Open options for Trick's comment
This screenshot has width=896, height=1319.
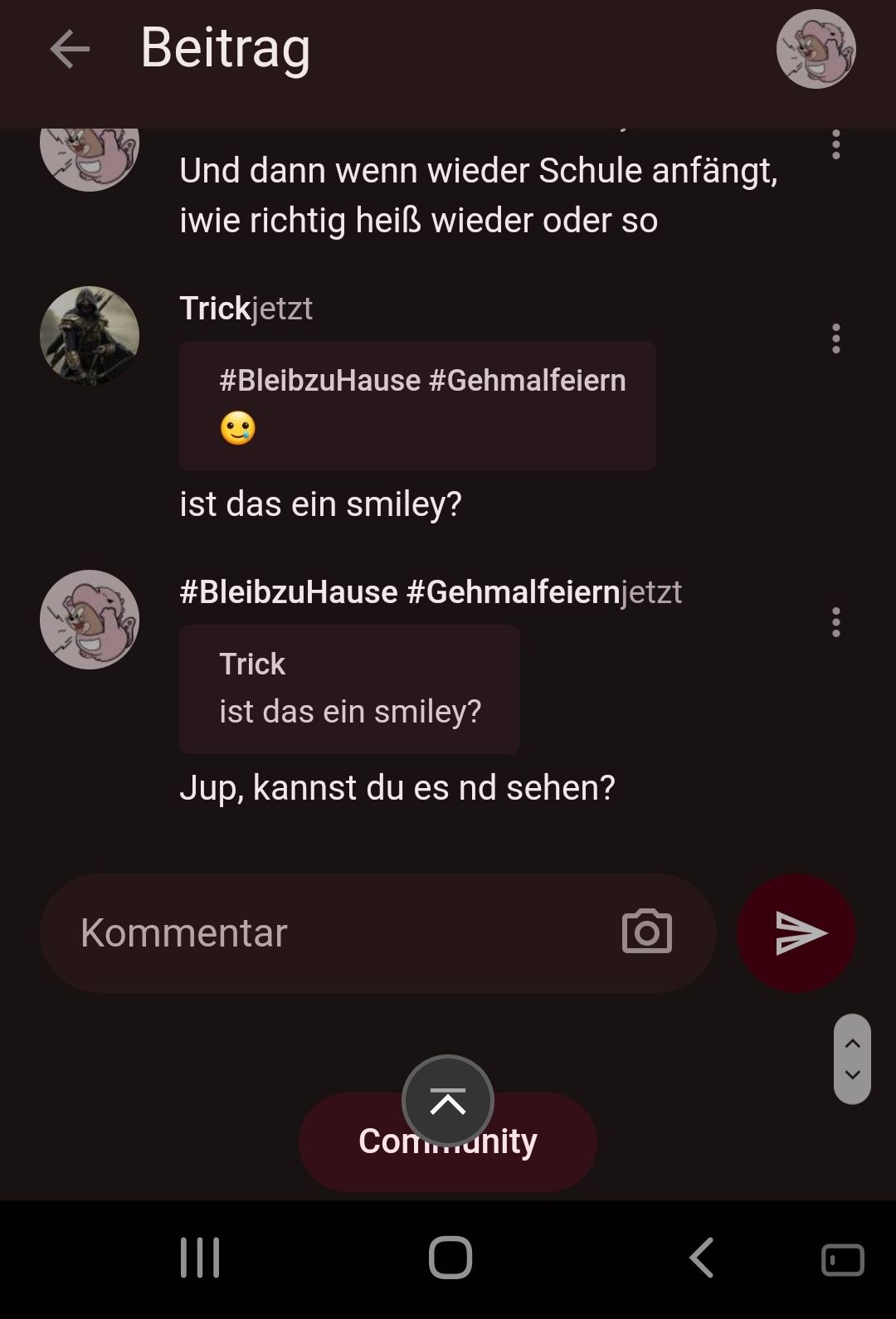pyautogui.click(x=835, y=338)
